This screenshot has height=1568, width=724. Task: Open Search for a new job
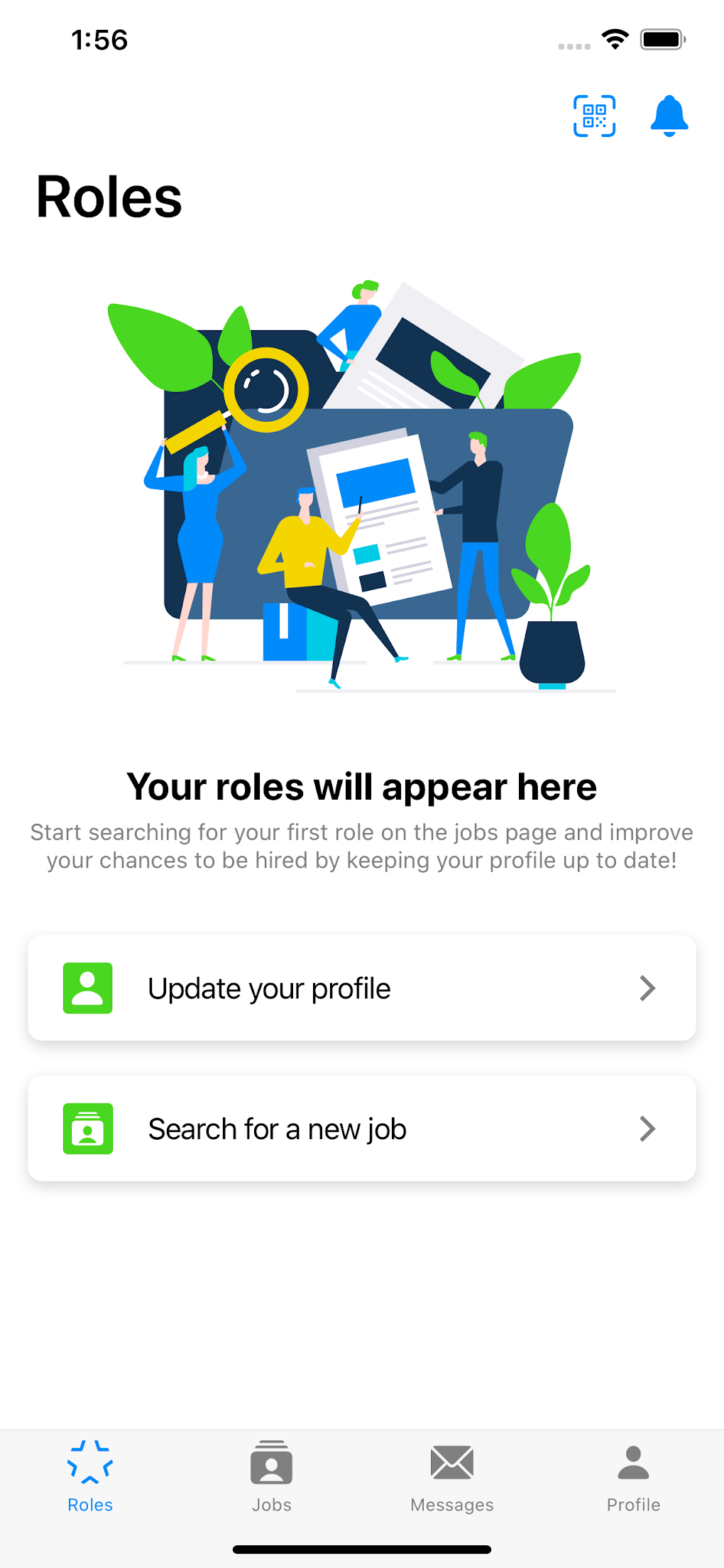tap(362, 1128)
